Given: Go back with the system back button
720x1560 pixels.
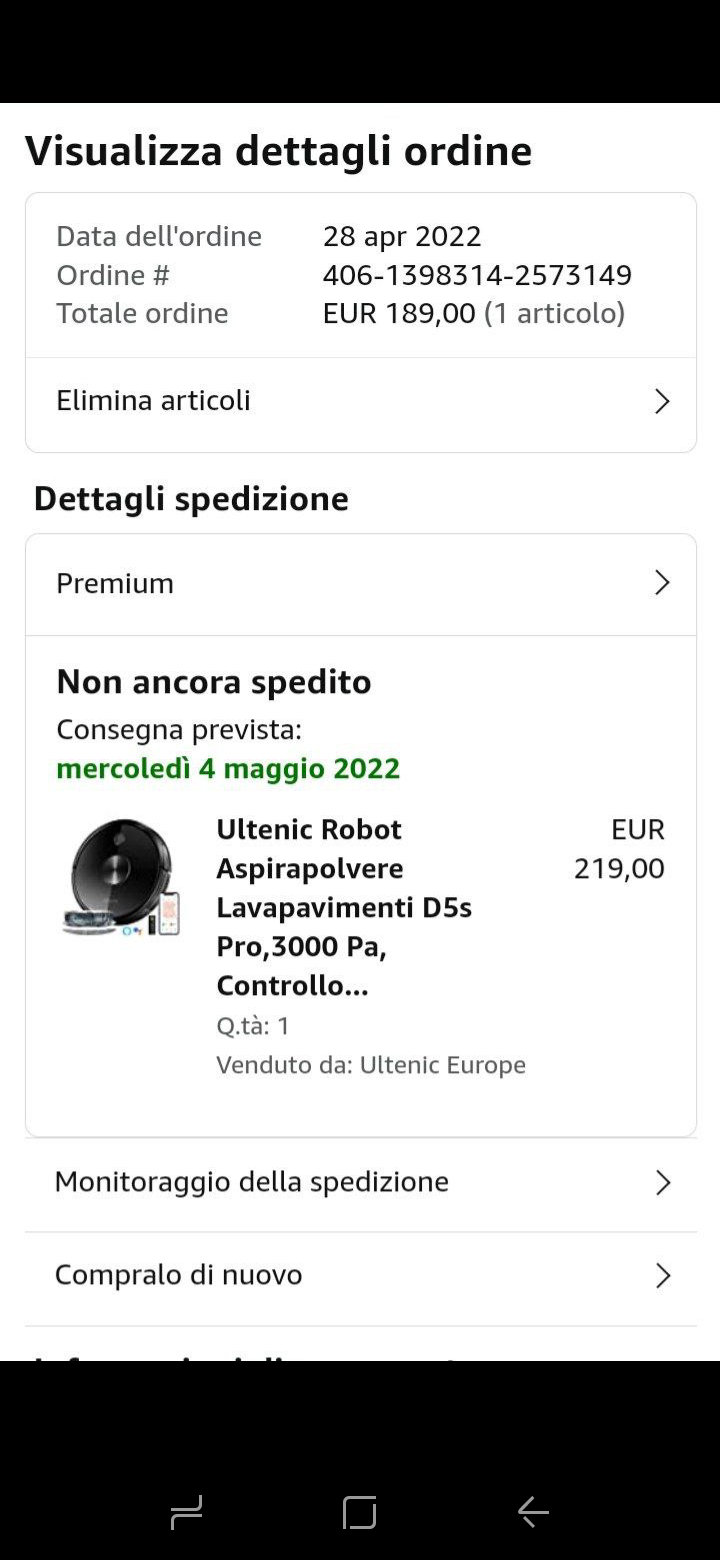Looking at the screenshot, I should click(533, 1512).
